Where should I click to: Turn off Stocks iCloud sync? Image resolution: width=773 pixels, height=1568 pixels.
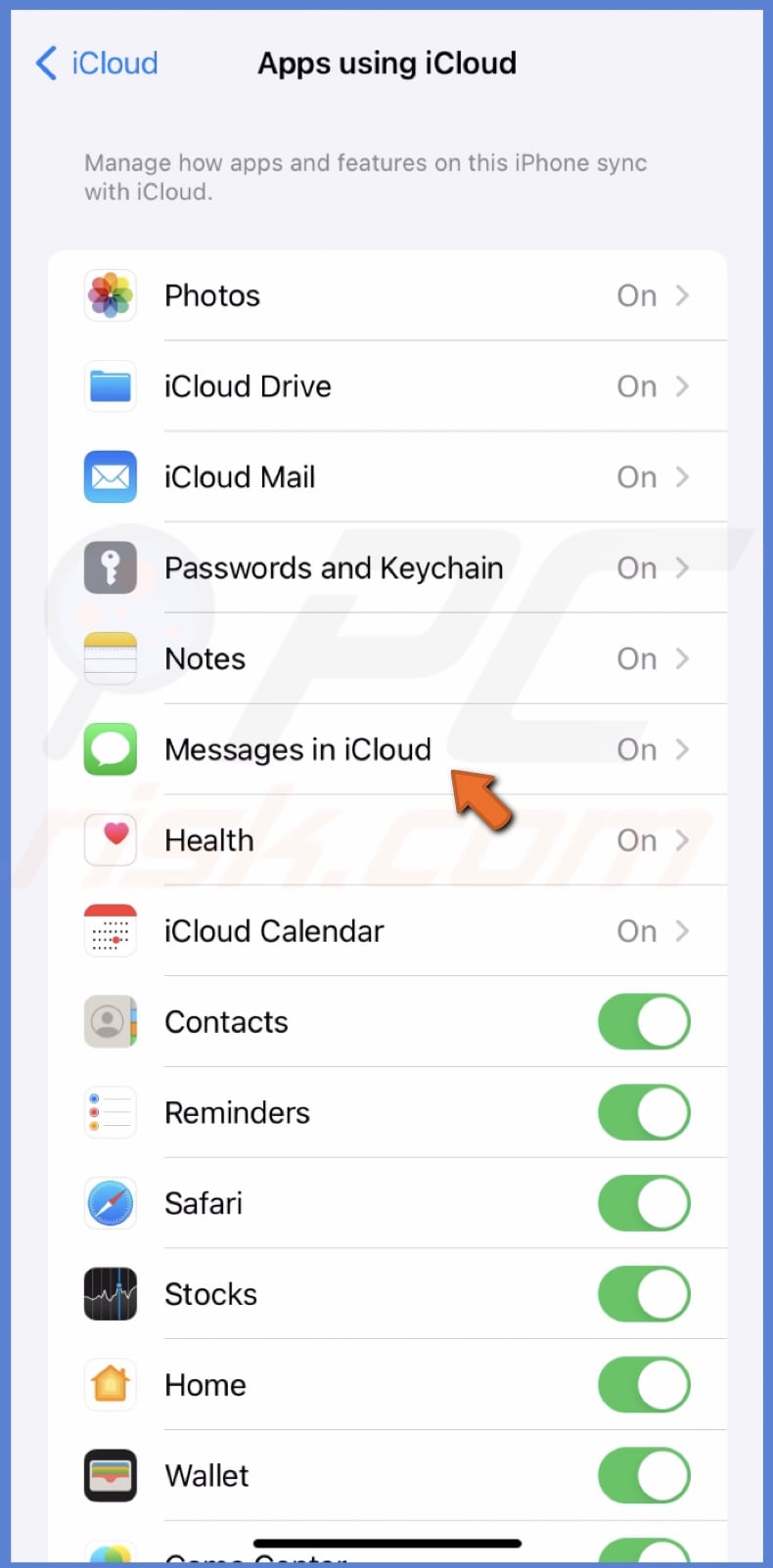coord(644,1294)
